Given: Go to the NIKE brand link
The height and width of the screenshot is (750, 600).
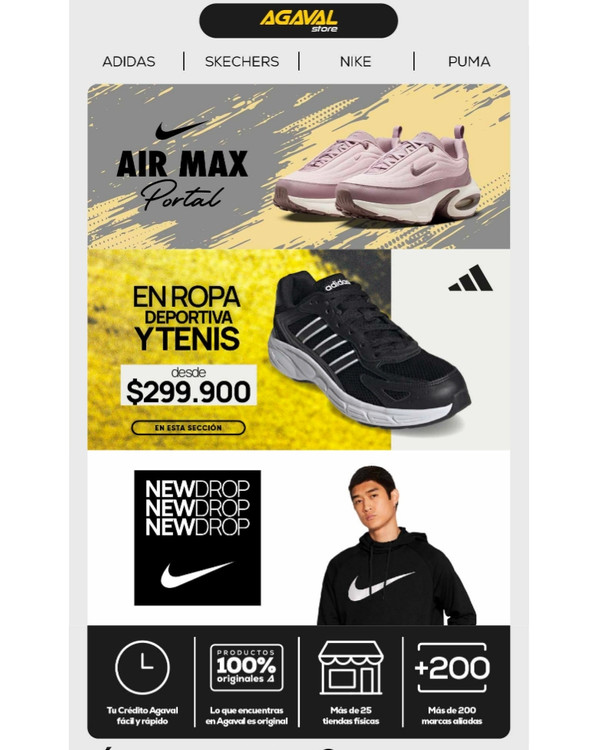Looking at the screenshot, I should click(x=355, y=61).
